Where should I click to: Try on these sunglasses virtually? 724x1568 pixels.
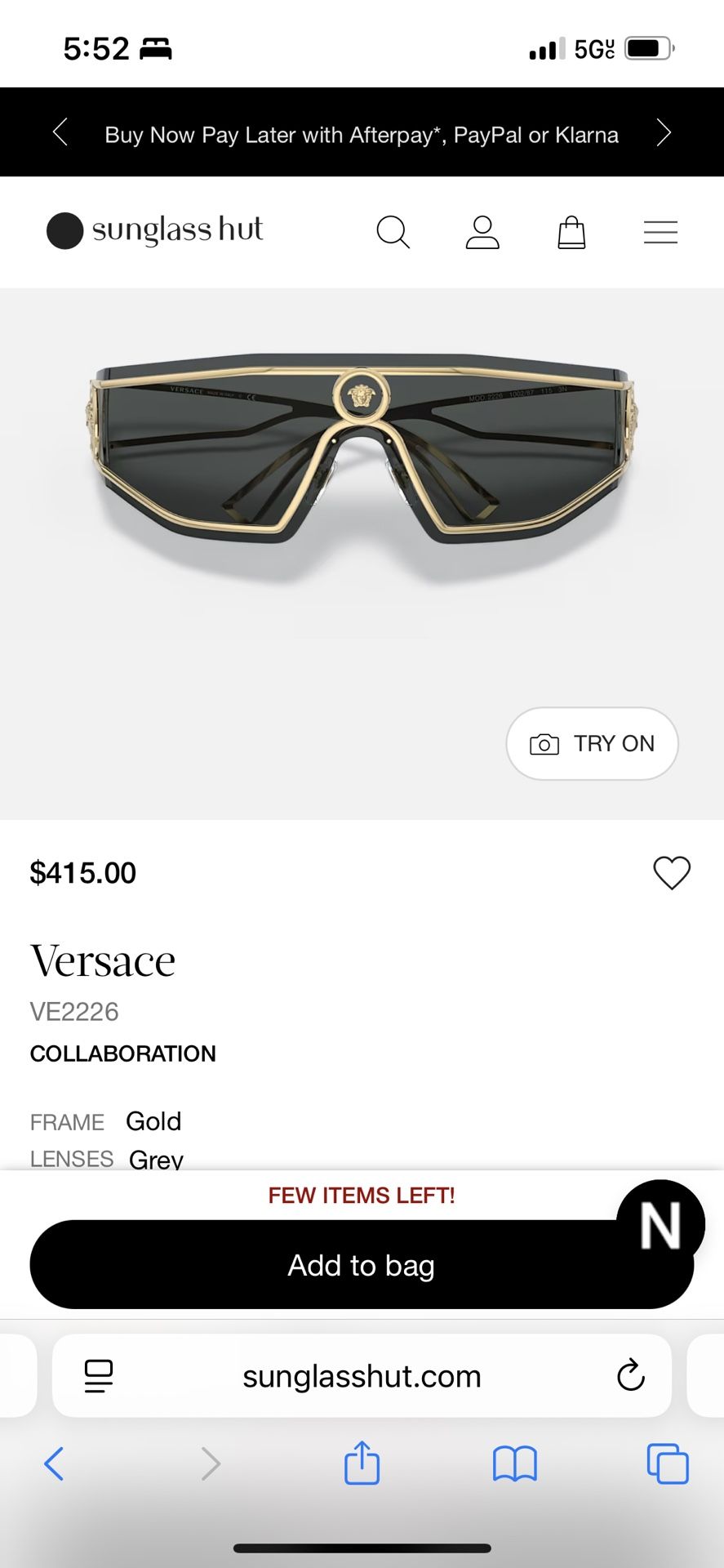(592, 743)
